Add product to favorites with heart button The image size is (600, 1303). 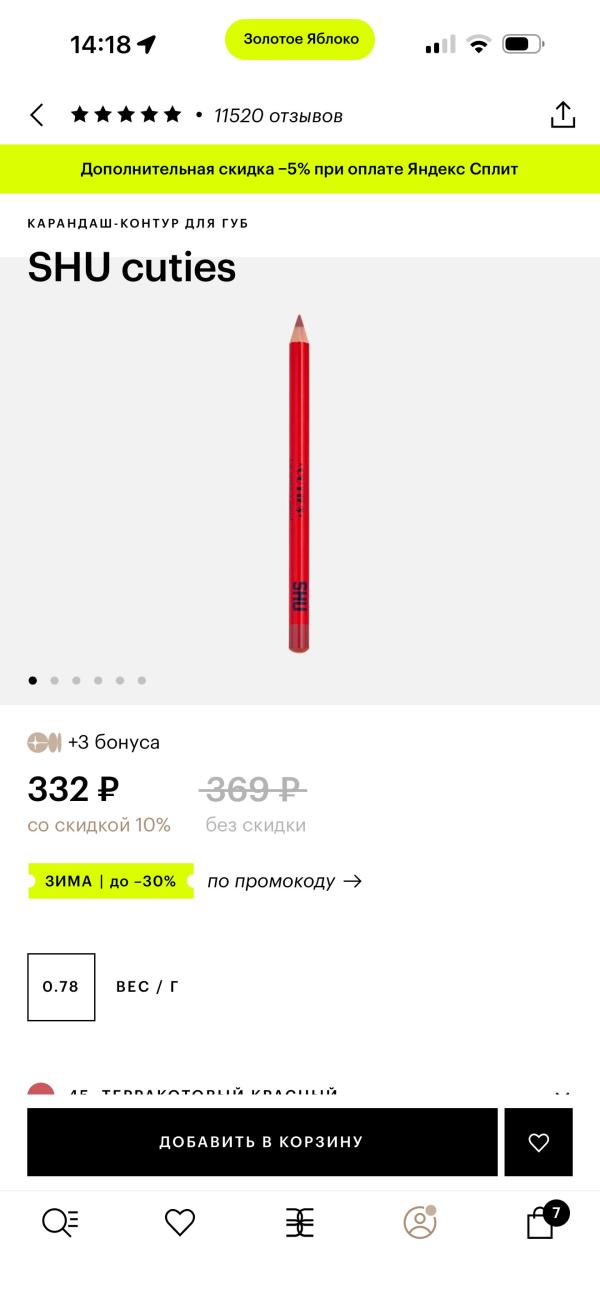tap(538, 1142)
